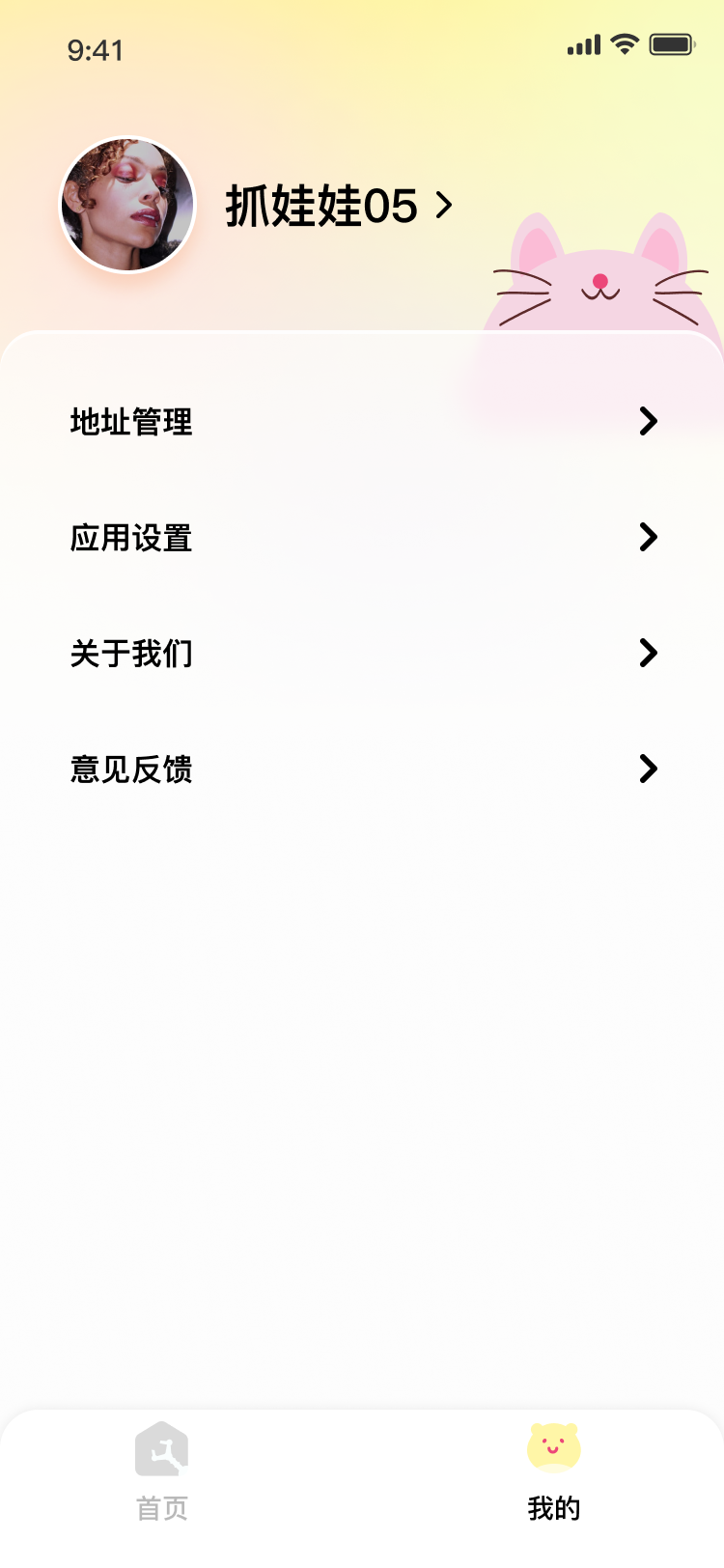Open 地址管理 address management

coord(362,421)
